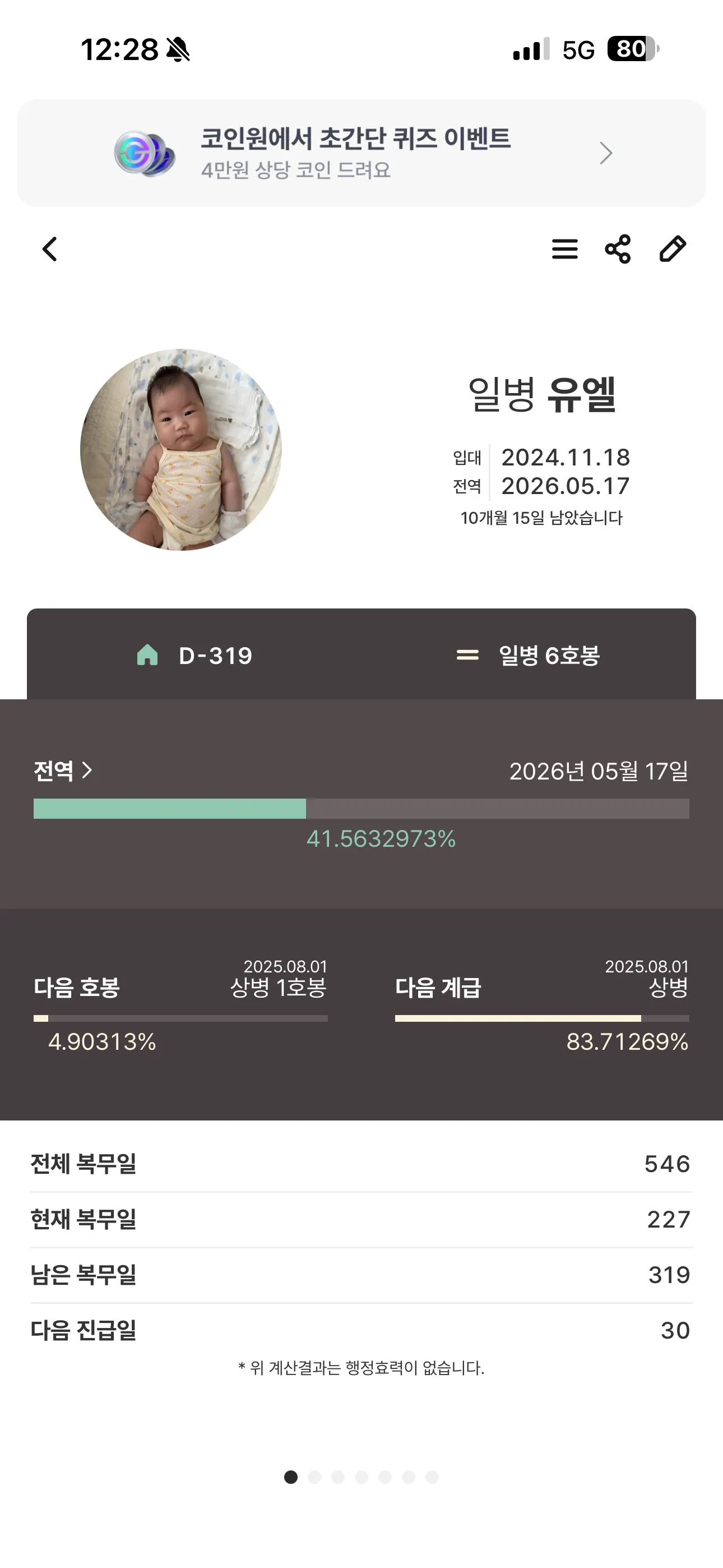Open the 코인원 quiz event banner

[361, 154]
